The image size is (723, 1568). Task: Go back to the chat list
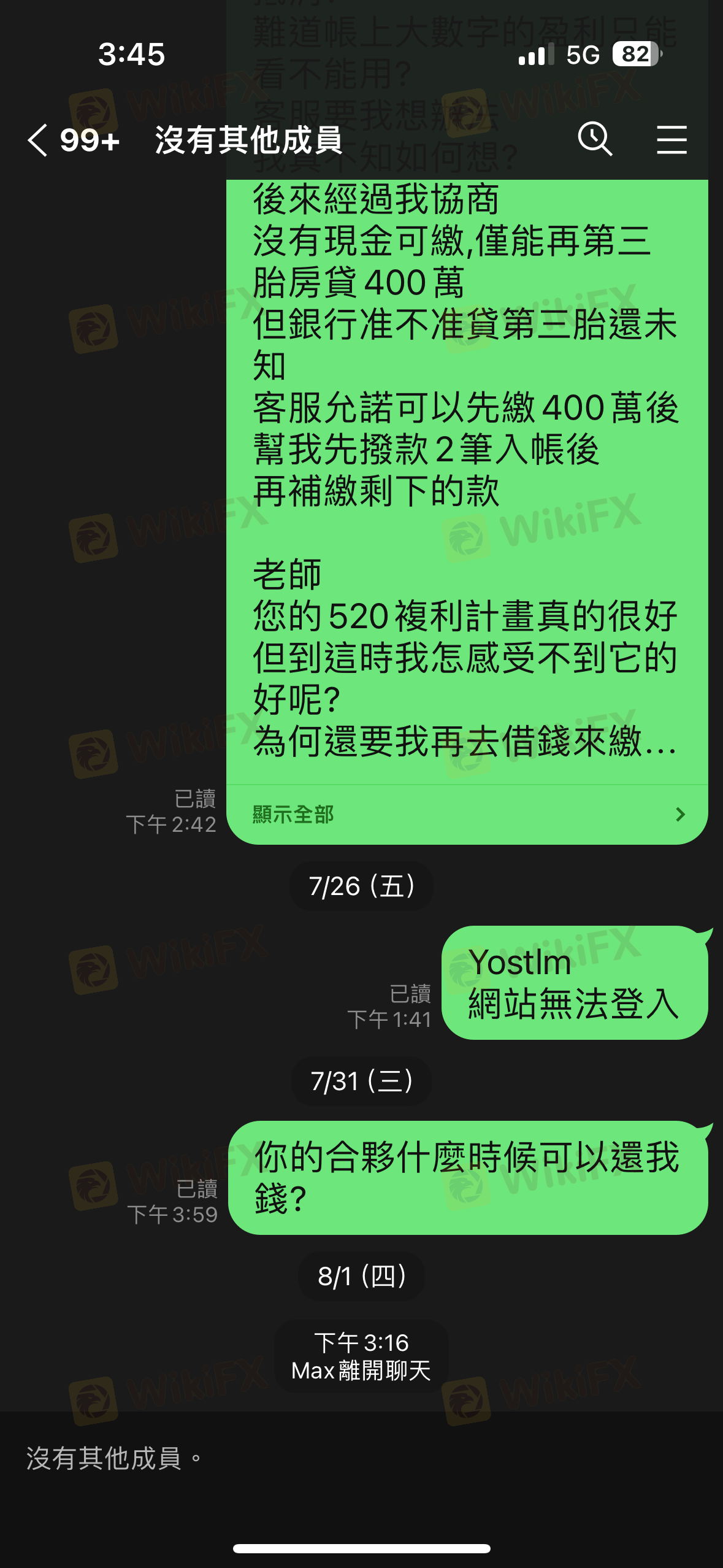pos(38,140)
